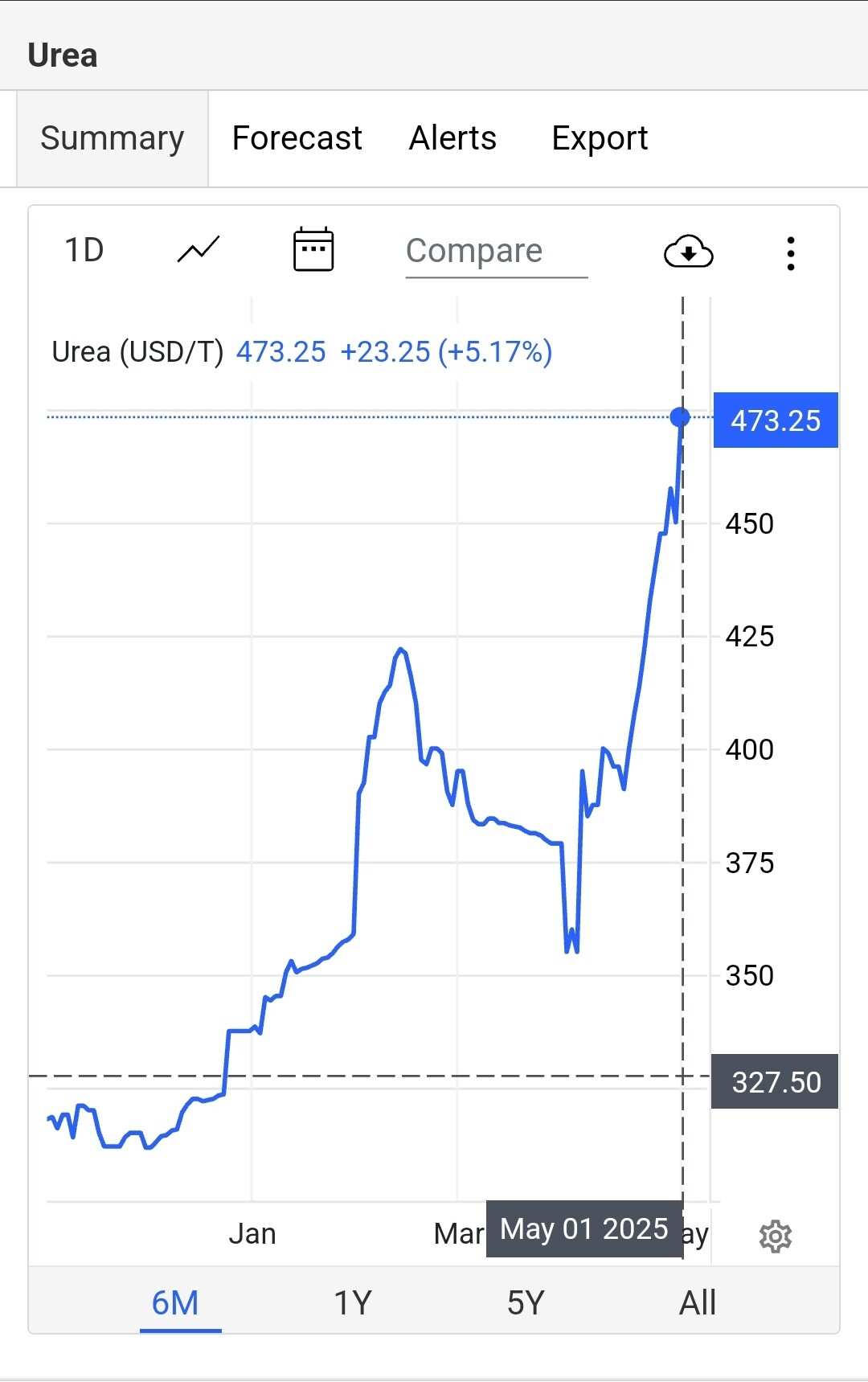View All historical data range
This screenshot has width=868, height=1382.
point(698,1302)
